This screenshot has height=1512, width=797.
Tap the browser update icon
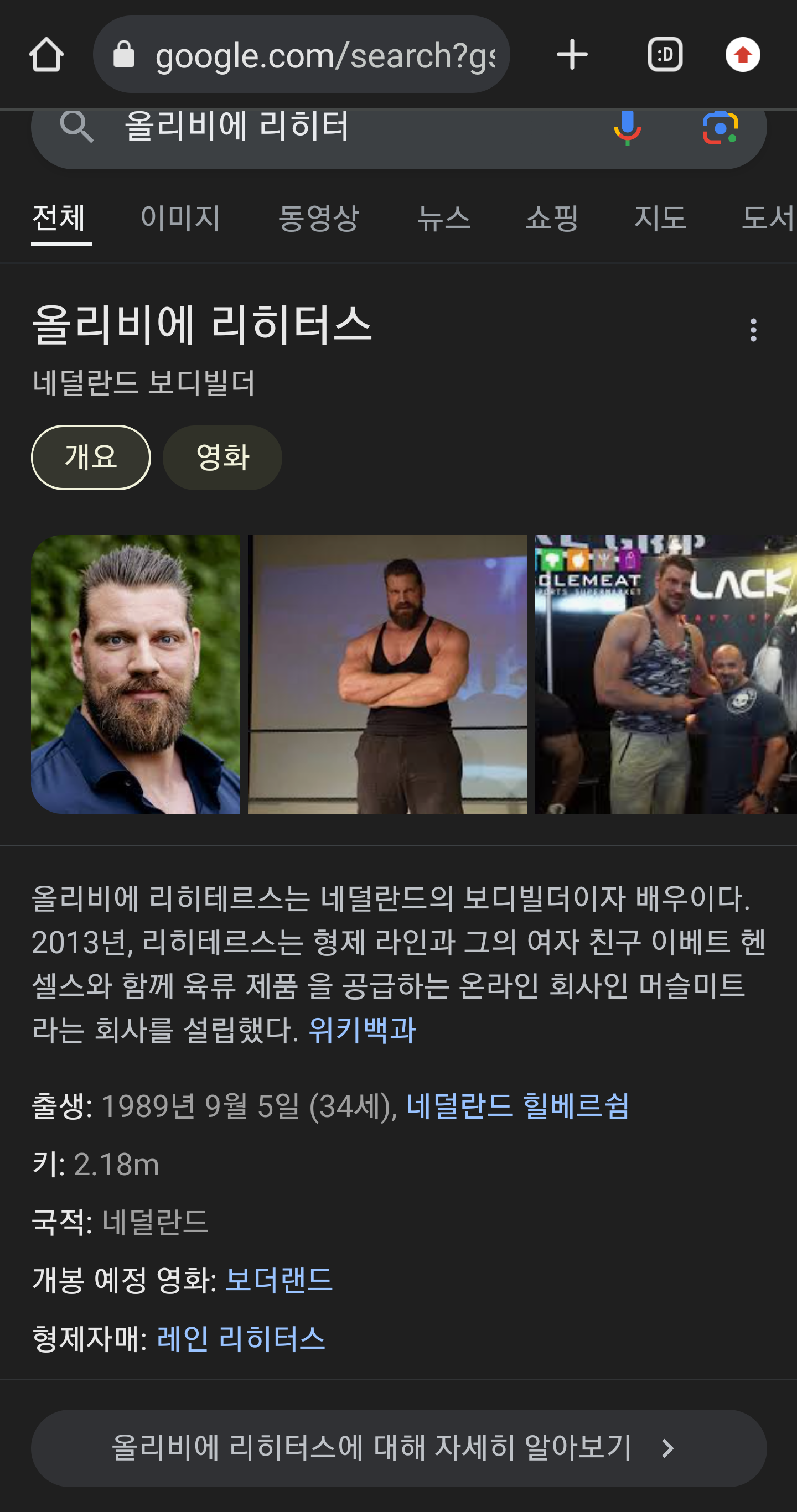tap(742, 55)
